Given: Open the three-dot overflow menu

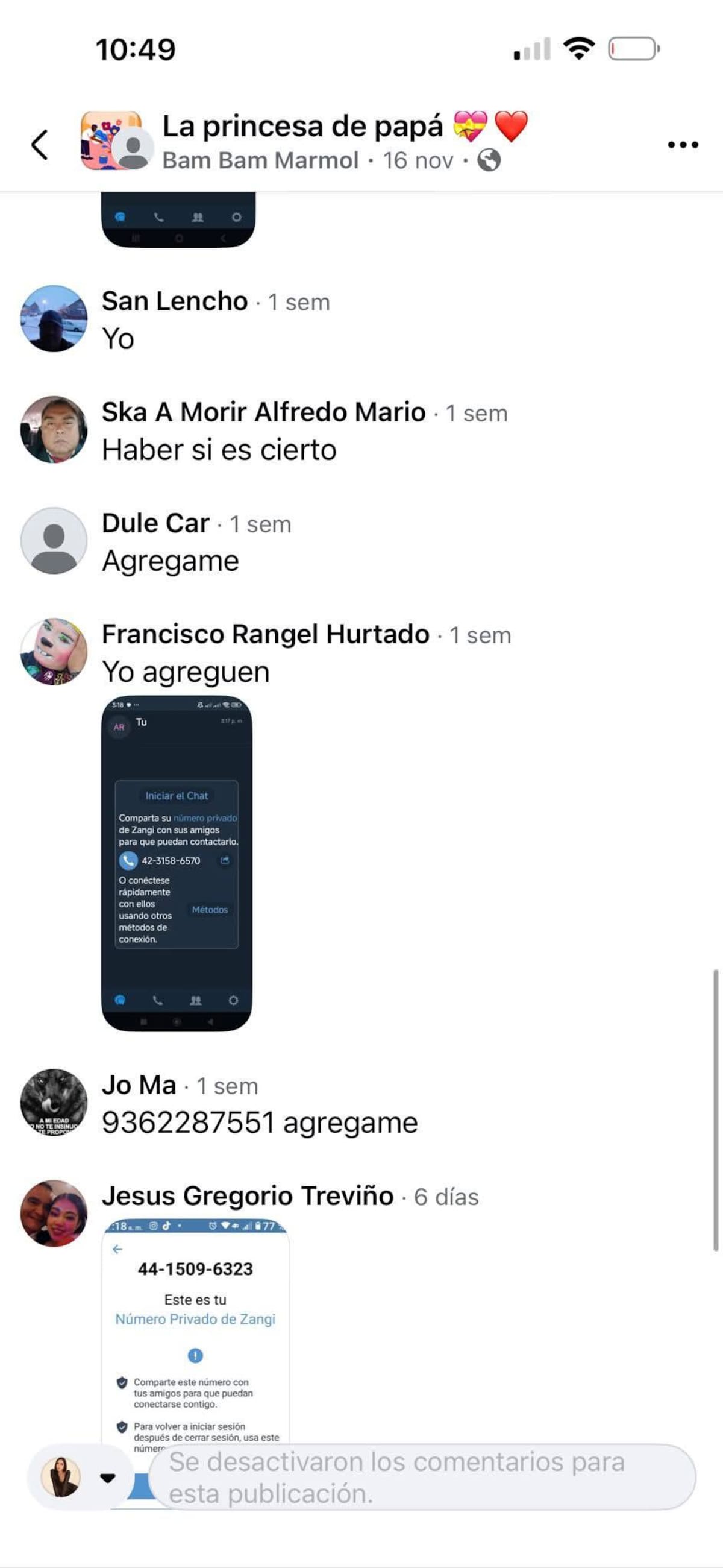Looking at the screenshot, I should pyautogui.click(x=682, y=145).
